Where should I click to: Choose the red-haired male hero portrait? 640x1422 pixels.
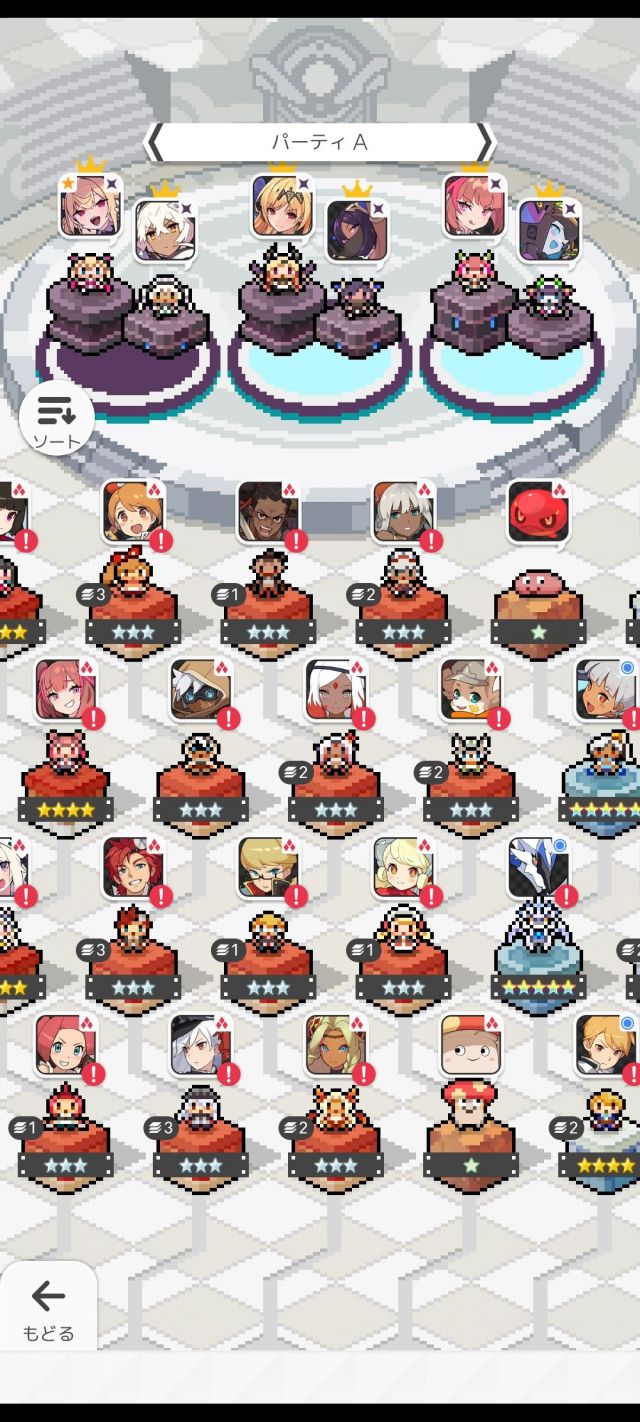coord(133,867)
